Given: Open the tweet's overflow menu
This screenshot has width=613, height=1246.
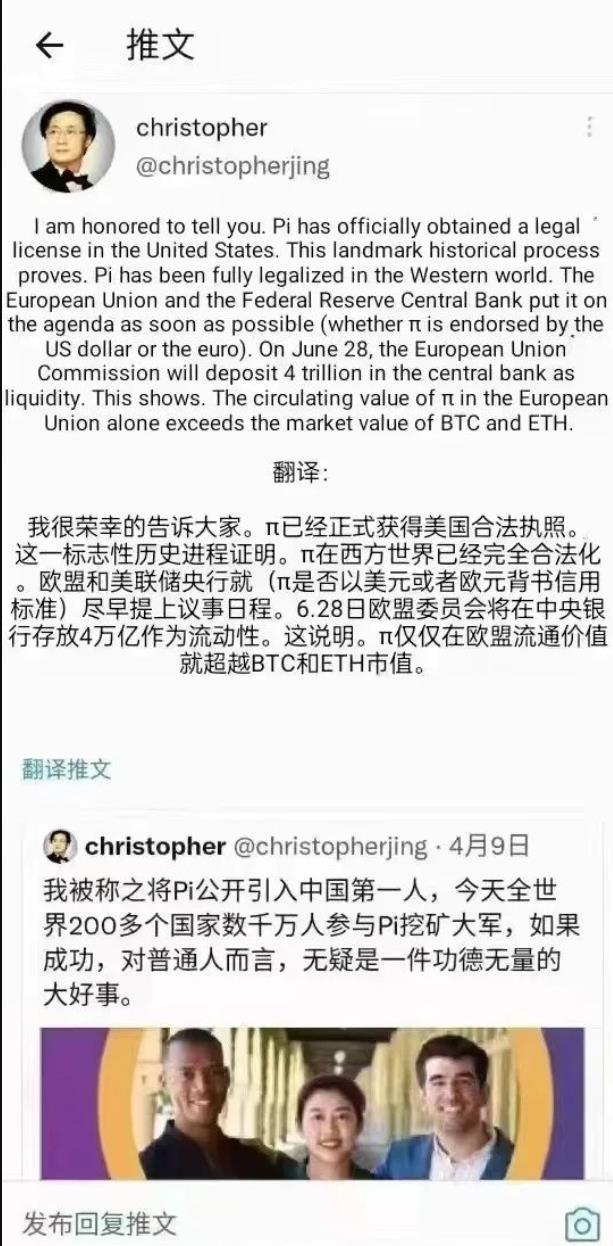Looking at the screenshot, I should [x=590, y=128].
